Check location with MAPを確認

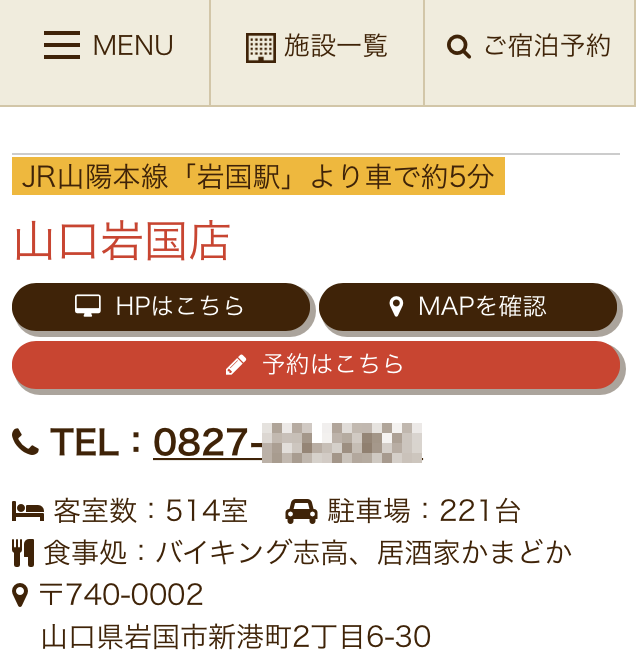coord(468,306)
